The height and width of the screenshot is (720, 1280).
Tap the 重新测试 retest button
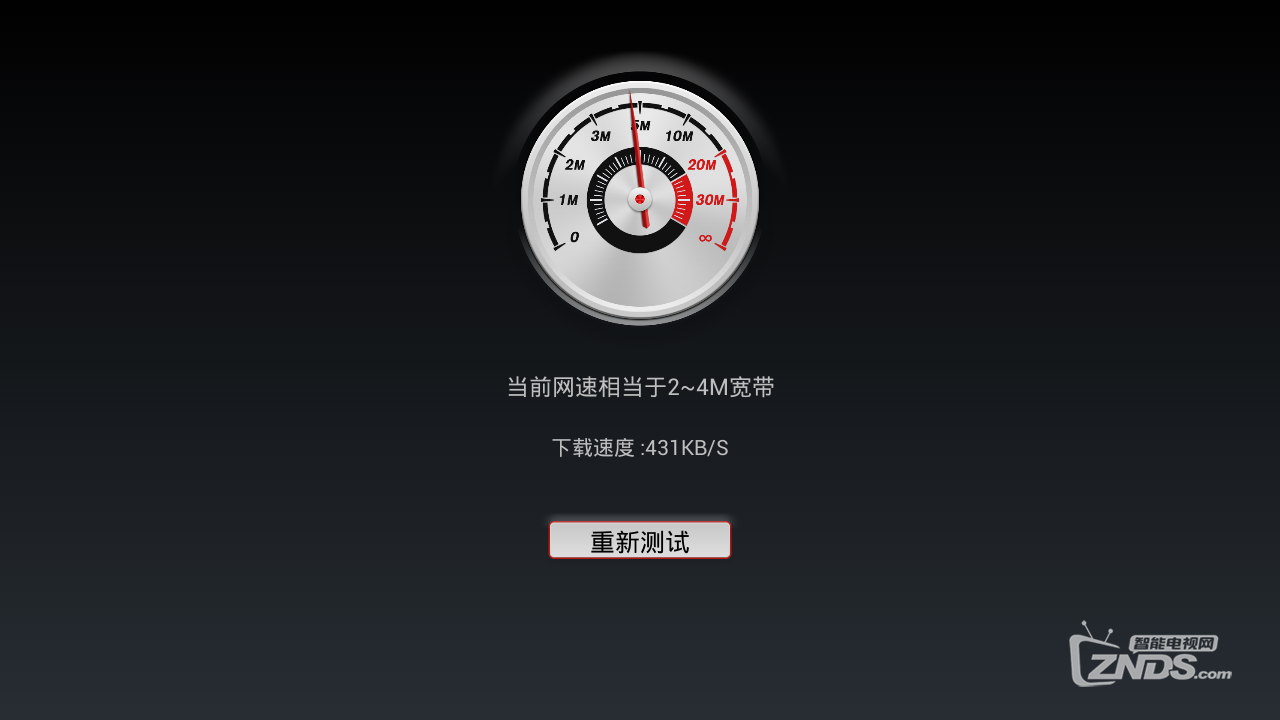[640, 540]
